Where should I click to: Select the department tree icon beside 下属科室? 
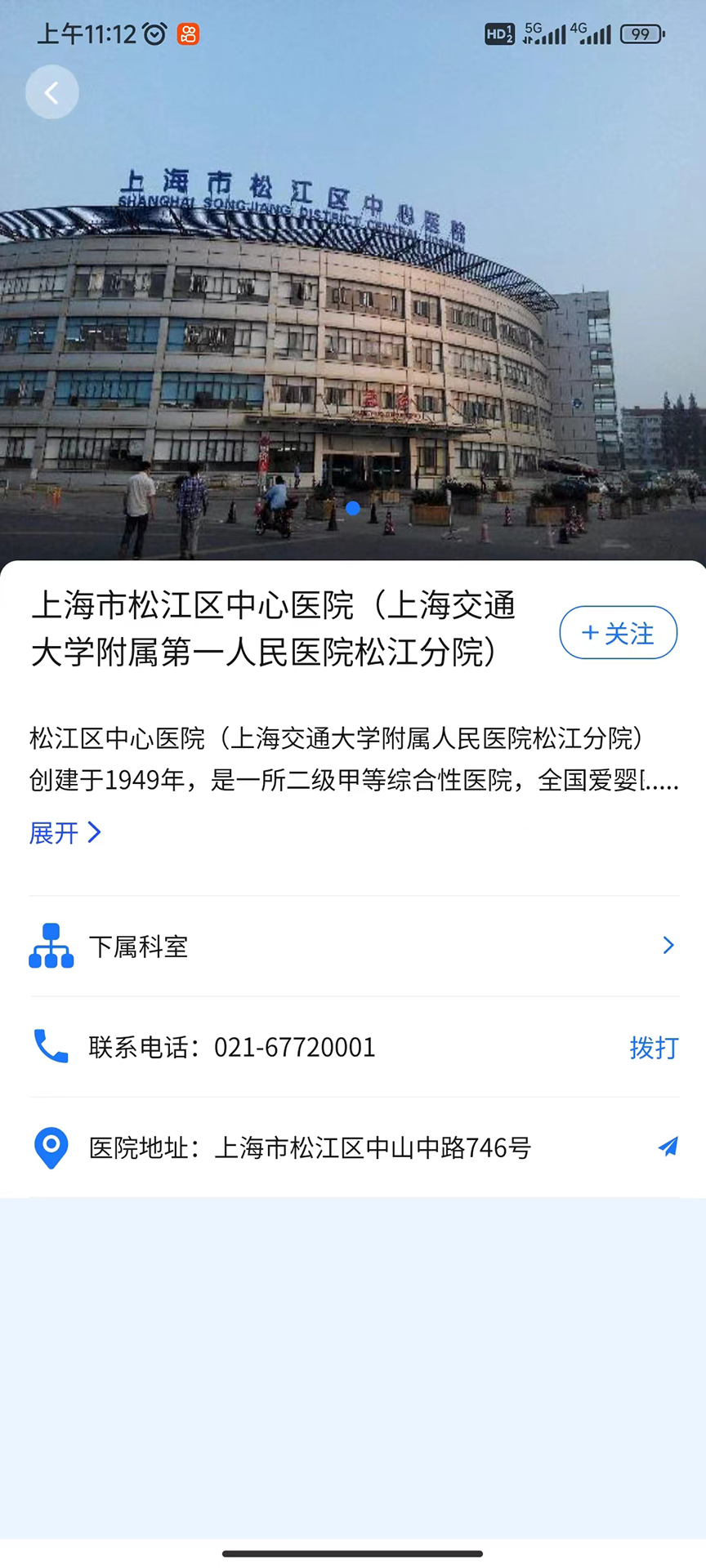point(51,947)
